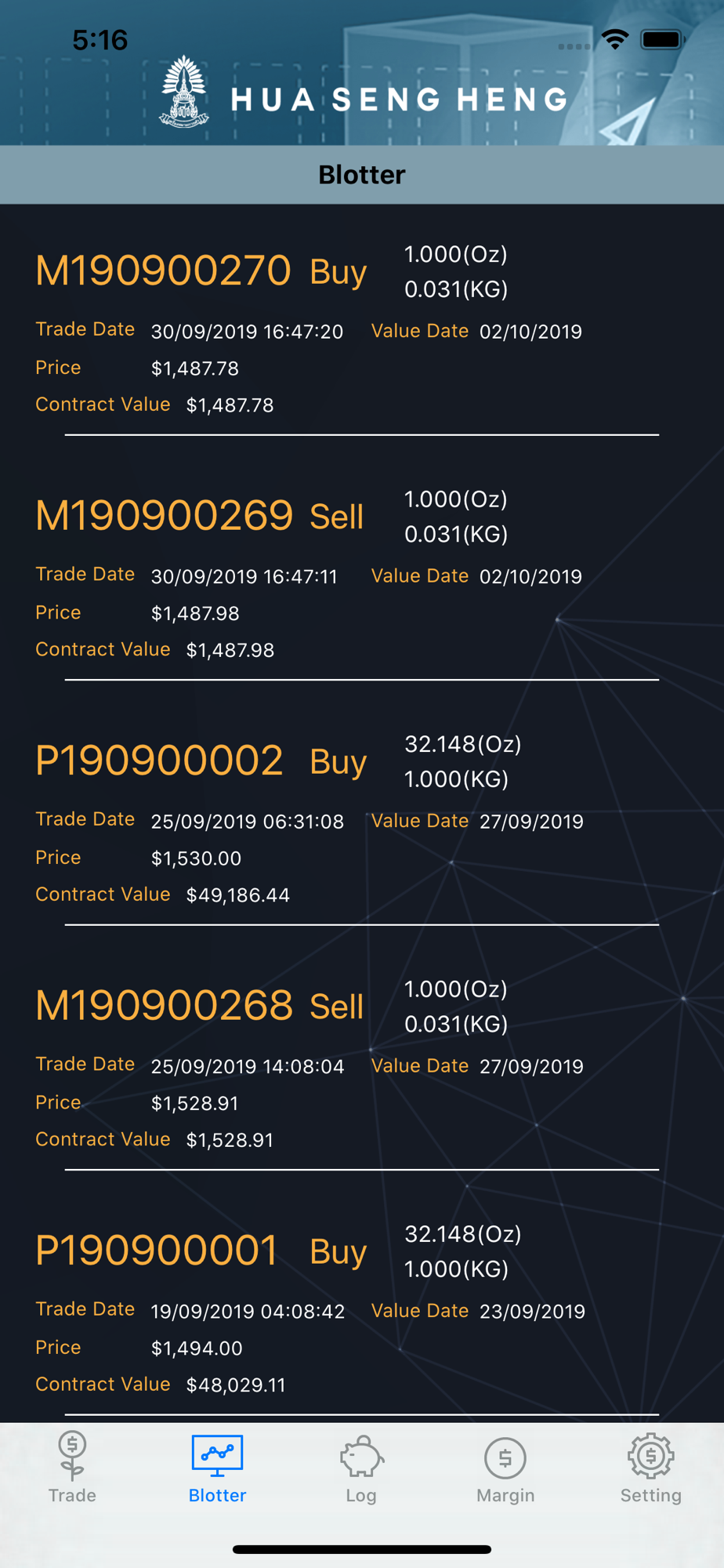Viewport: 724px width, 1568px height.
Task: Open the Log tab
Action: pyautogui.click(x=361, y=1468)
